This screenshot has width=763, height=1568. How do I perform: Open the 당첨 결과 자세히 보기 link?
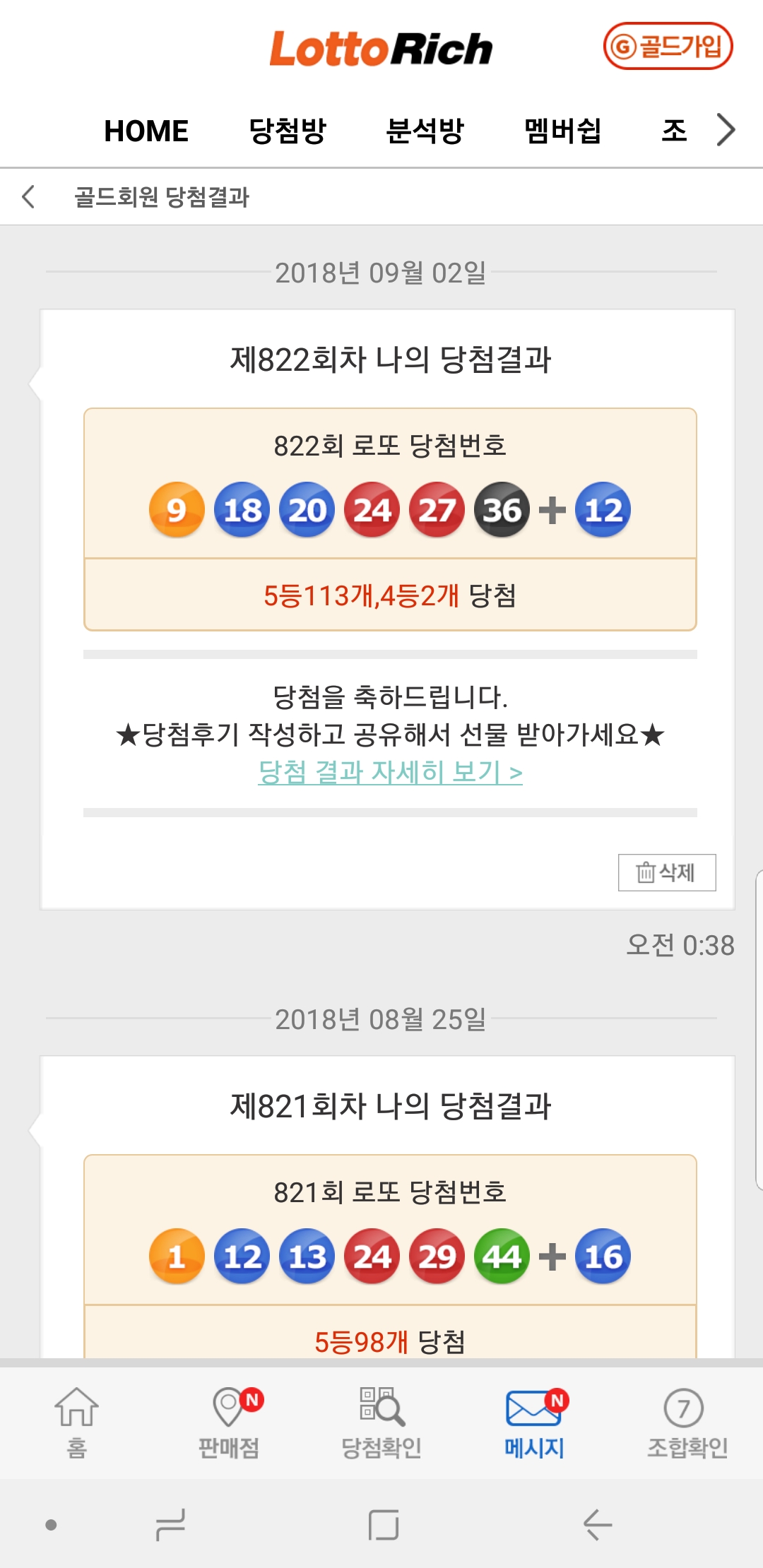click(390, 772)
